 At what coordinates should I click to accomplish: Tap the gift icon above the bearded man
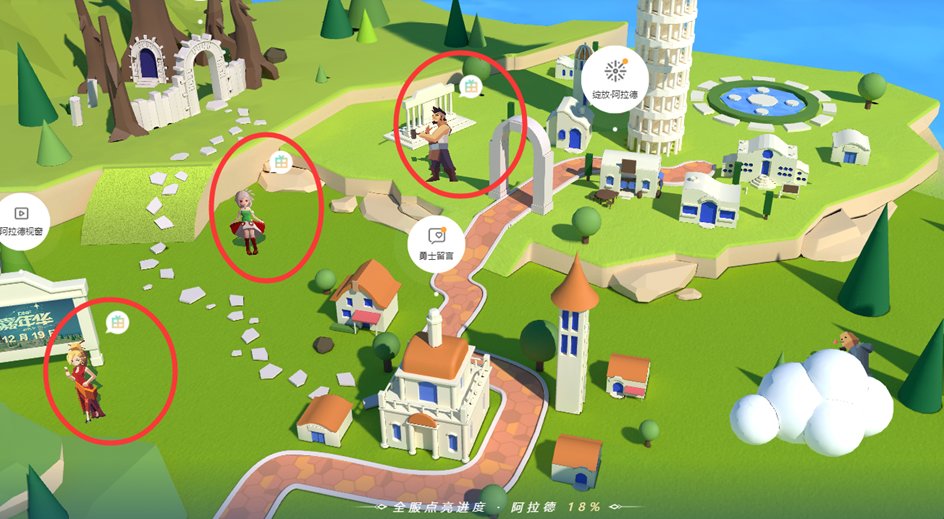pos(471,85)
